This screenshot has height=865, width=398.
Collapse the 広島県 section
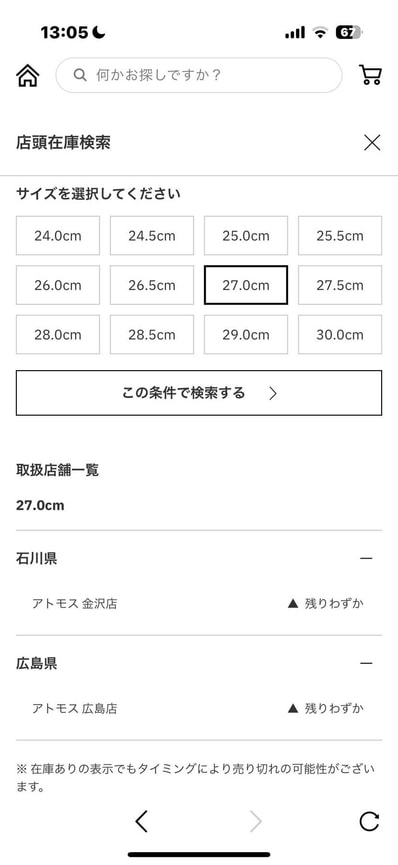(x=366, y=663)
